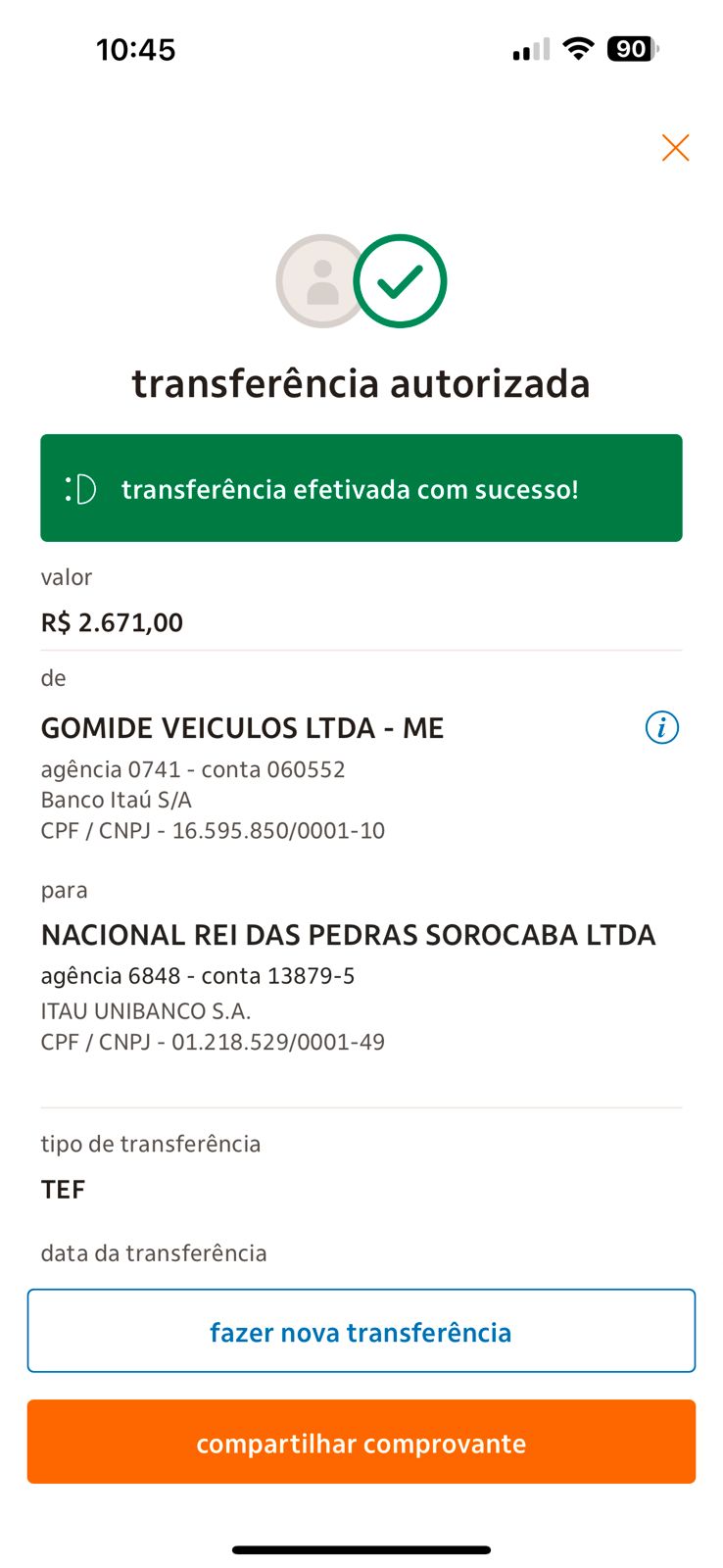Select the transfer amount R$ 2.671,00

click(112, 622)
